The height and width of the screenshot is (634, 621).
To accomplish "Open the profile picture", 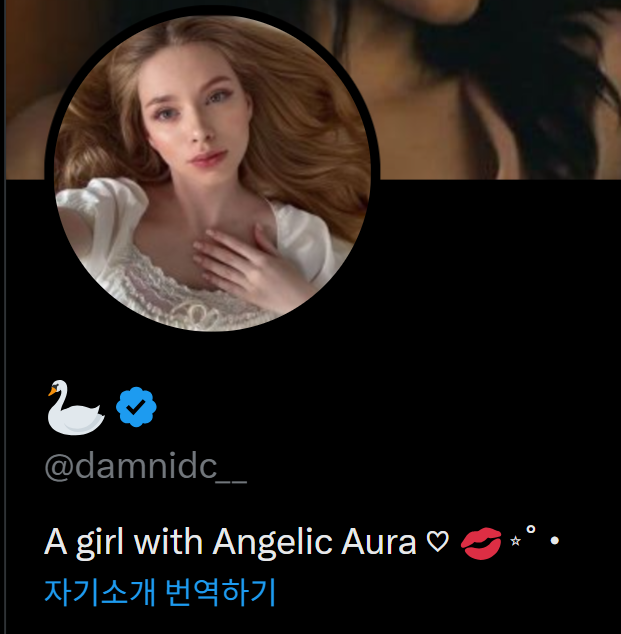I will (212, 172).
